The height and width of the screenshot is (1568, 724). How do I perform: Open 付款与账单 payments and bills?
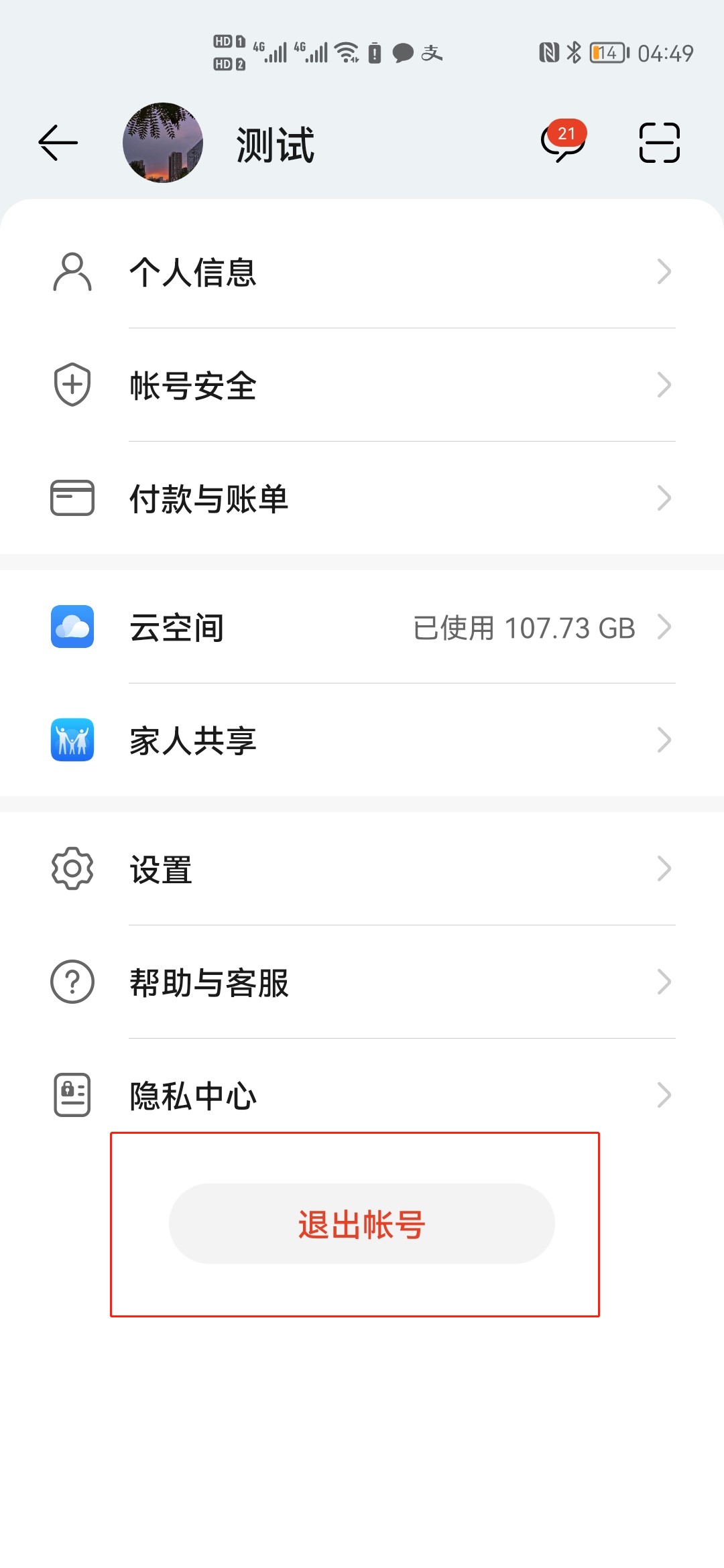(362, 499)
